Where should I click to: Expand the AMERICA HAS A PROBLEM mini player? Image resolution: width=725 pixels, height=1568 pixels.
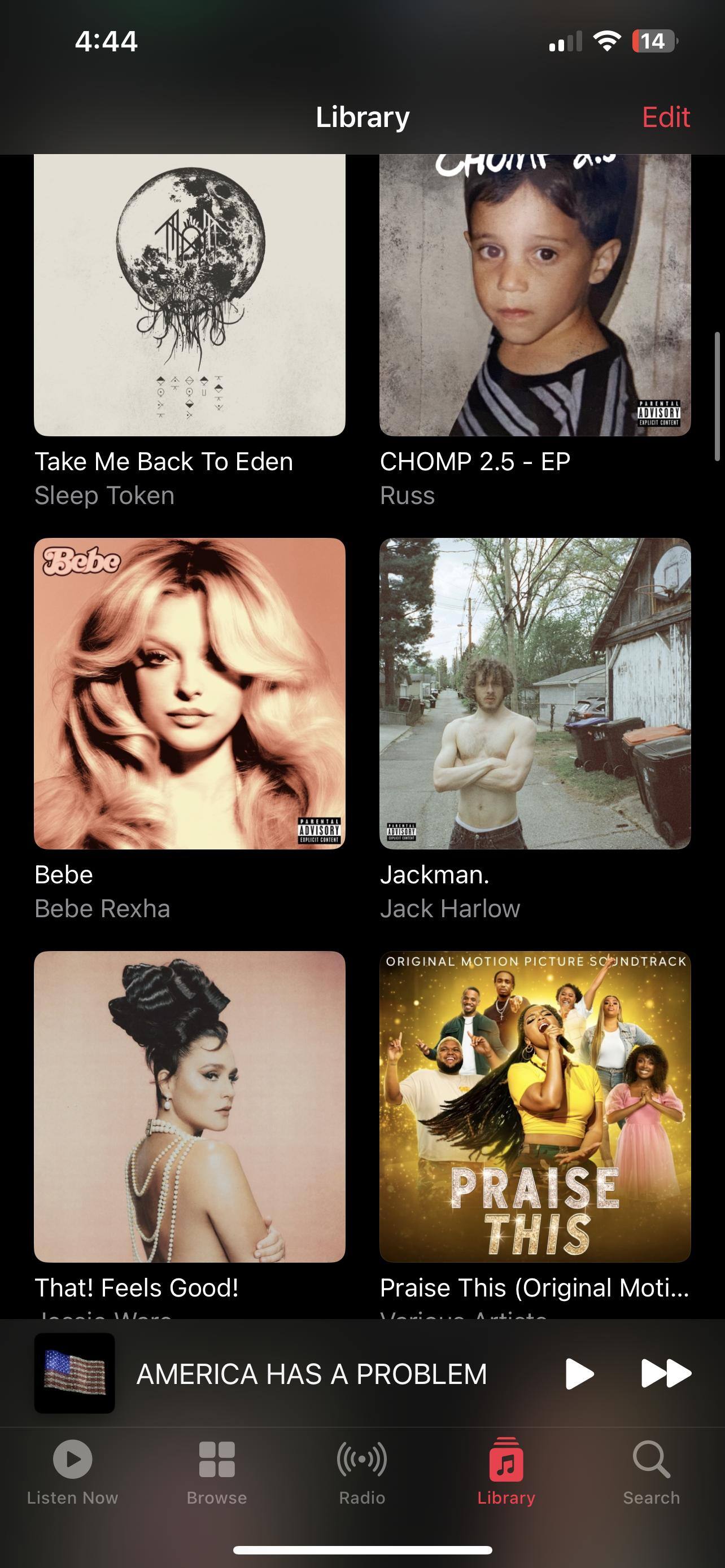[x=311, y=1374]
